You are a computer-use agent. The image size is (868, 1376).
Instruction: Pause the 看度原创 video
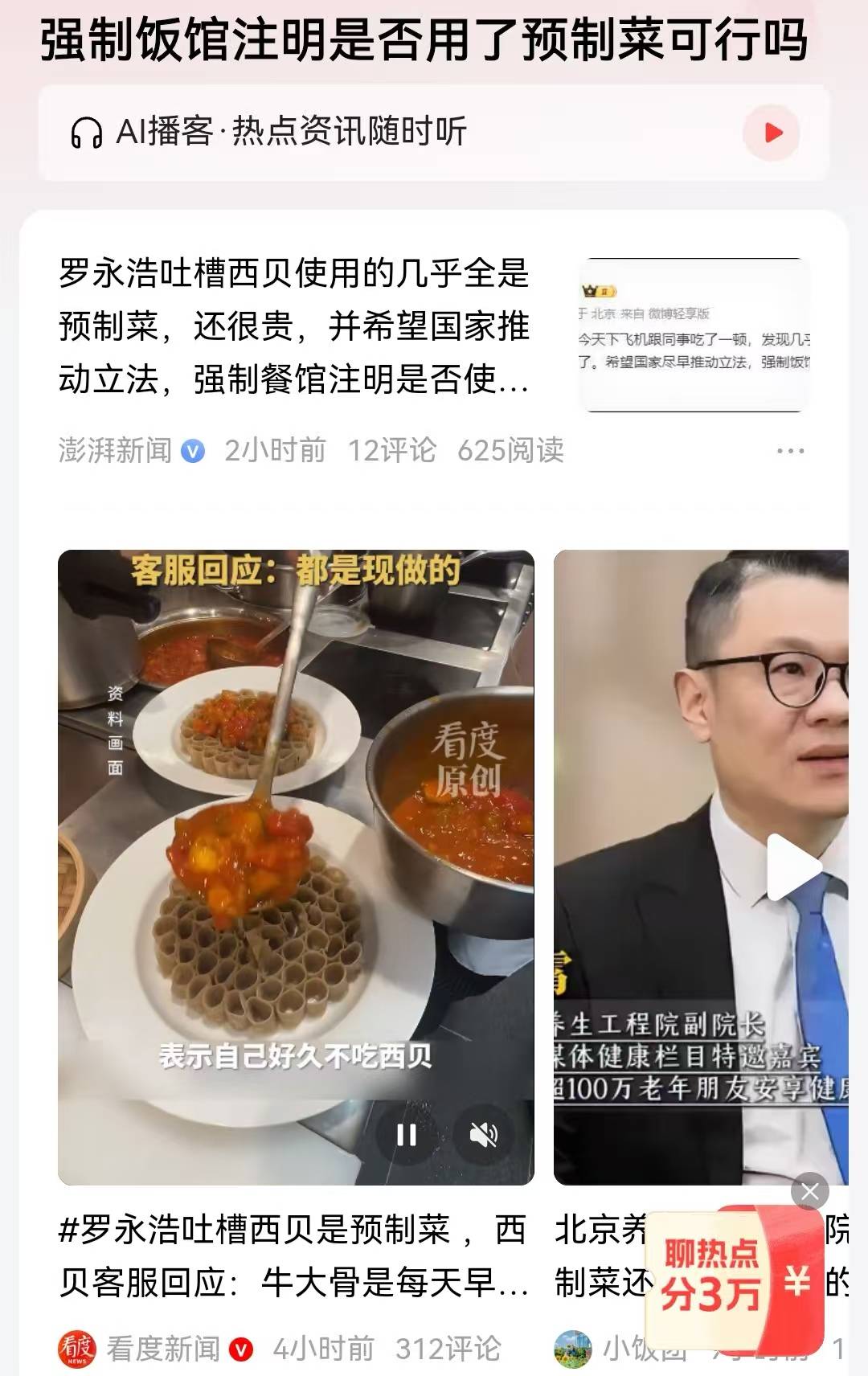pos(407,1134)
